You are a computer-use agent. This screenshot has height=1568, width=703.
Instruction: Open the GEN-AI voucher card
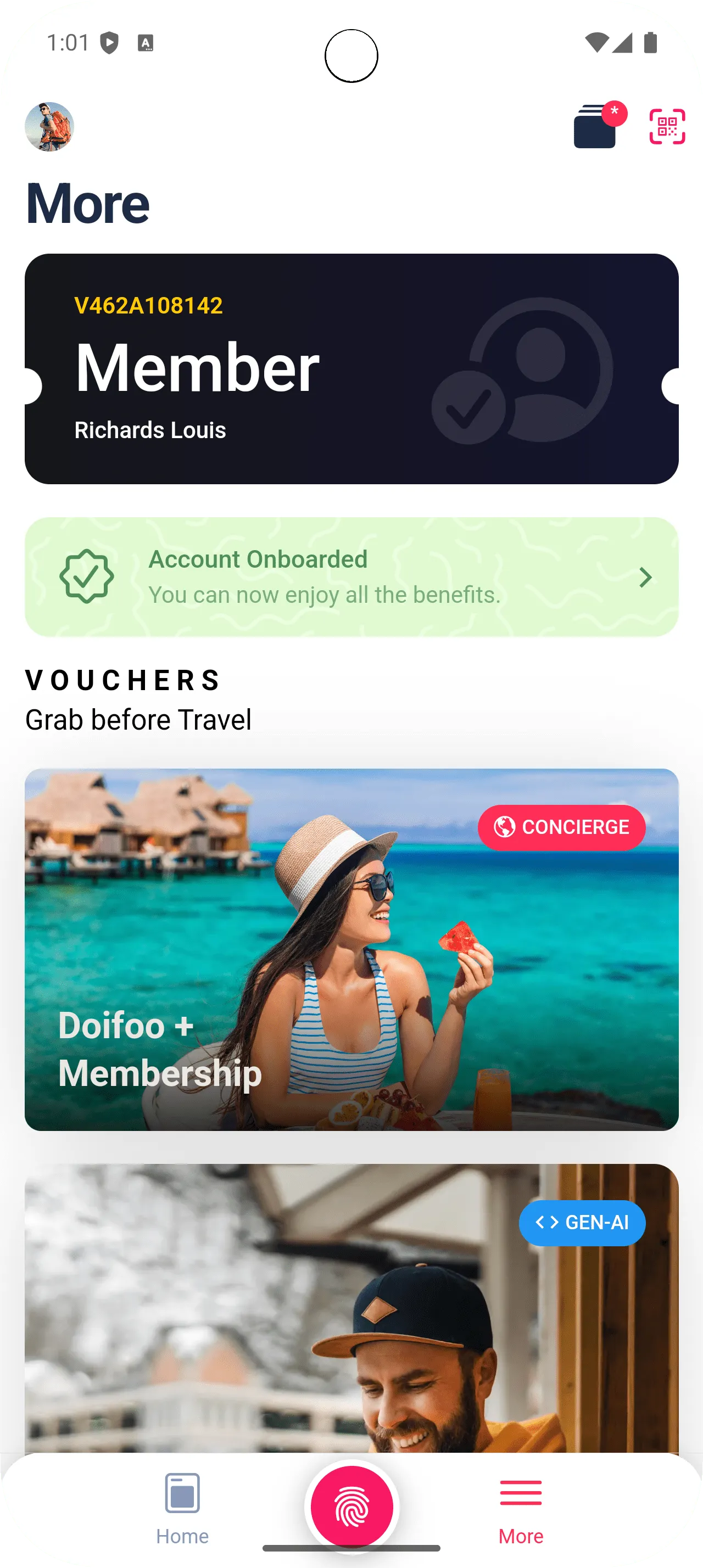(351, 1309)
